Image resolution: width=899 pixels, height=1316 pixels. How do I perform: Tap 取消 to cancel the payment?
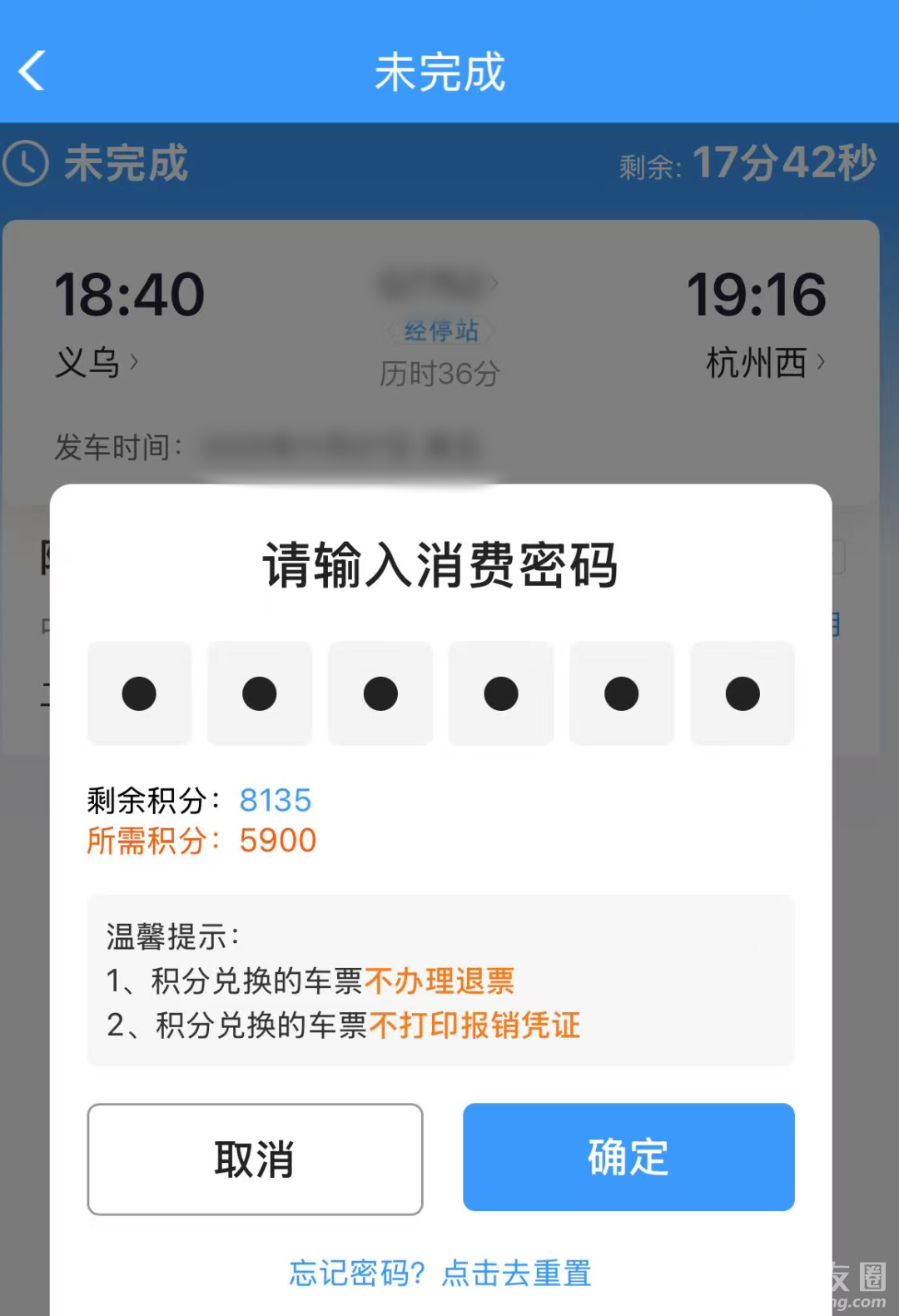click(255, 1159)
